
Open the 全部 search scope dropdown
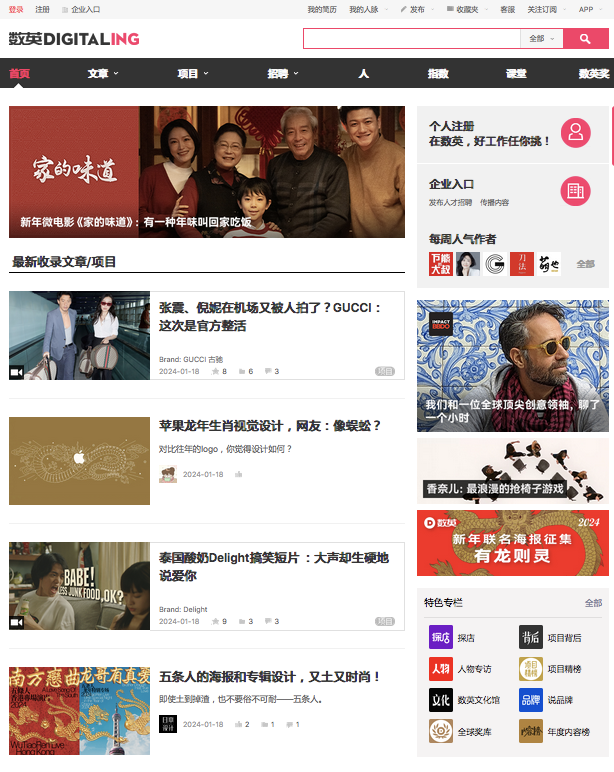pyautogui.click(x=541, y=39)
